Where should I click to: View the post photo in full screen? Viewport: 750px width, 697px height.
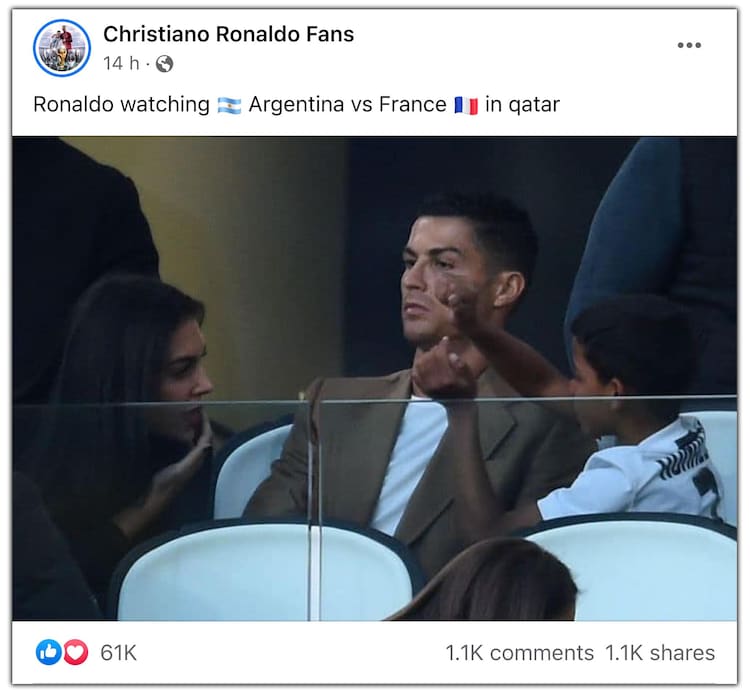pyautogui.click(x=374, y=378)
